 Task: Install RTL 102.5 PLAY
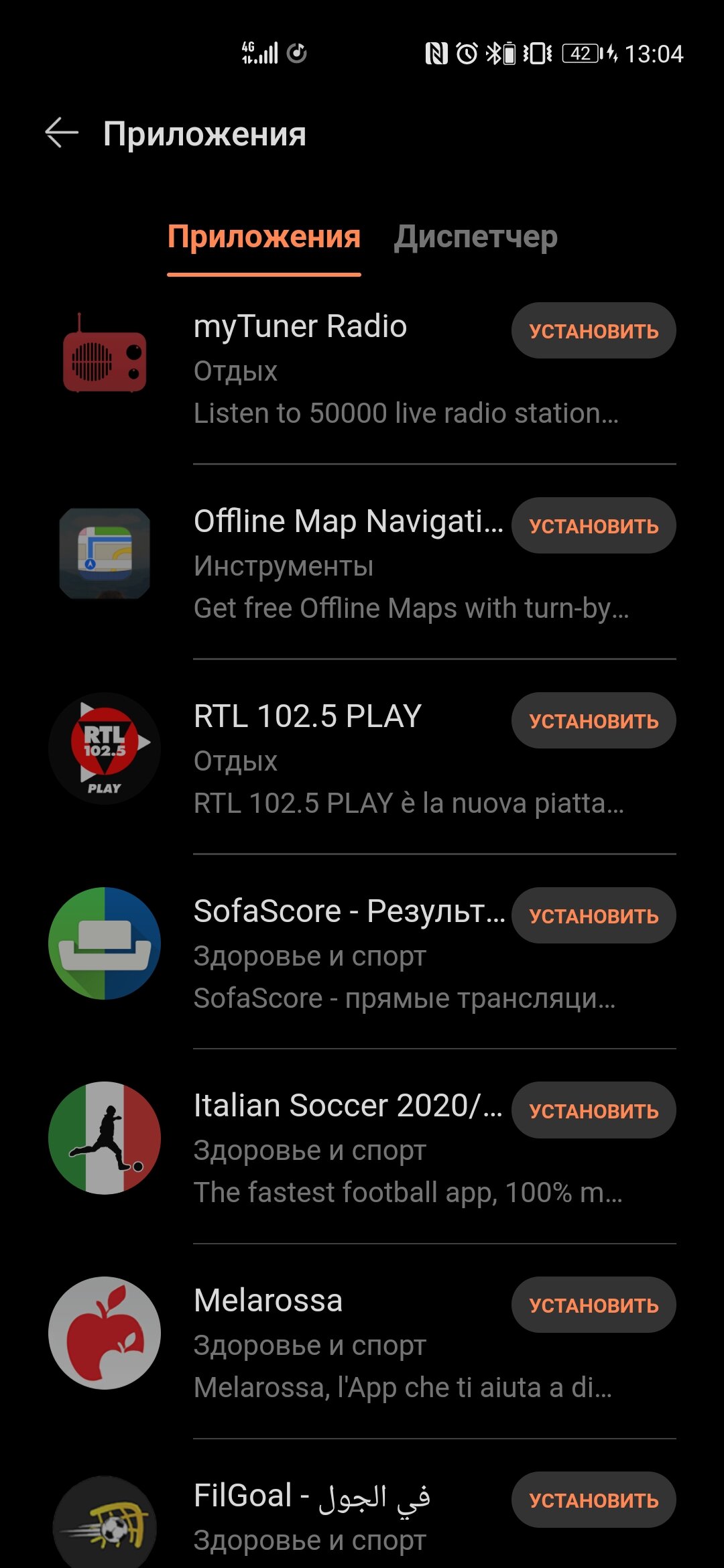[593, 720]
